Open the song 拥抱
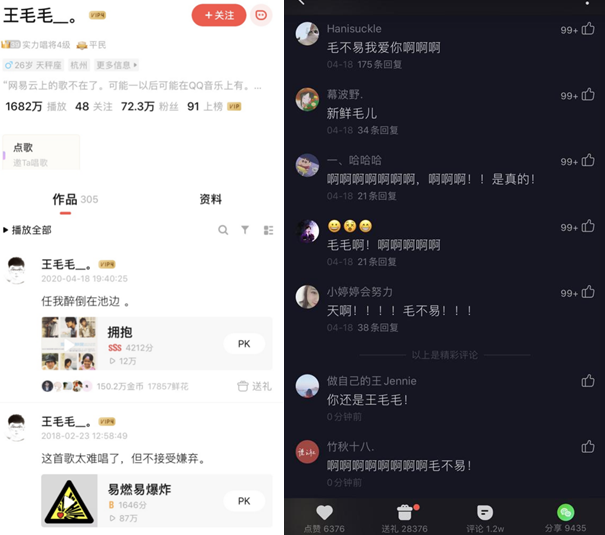The width and height of the screenshot is (605, 535). coord(120,332)
